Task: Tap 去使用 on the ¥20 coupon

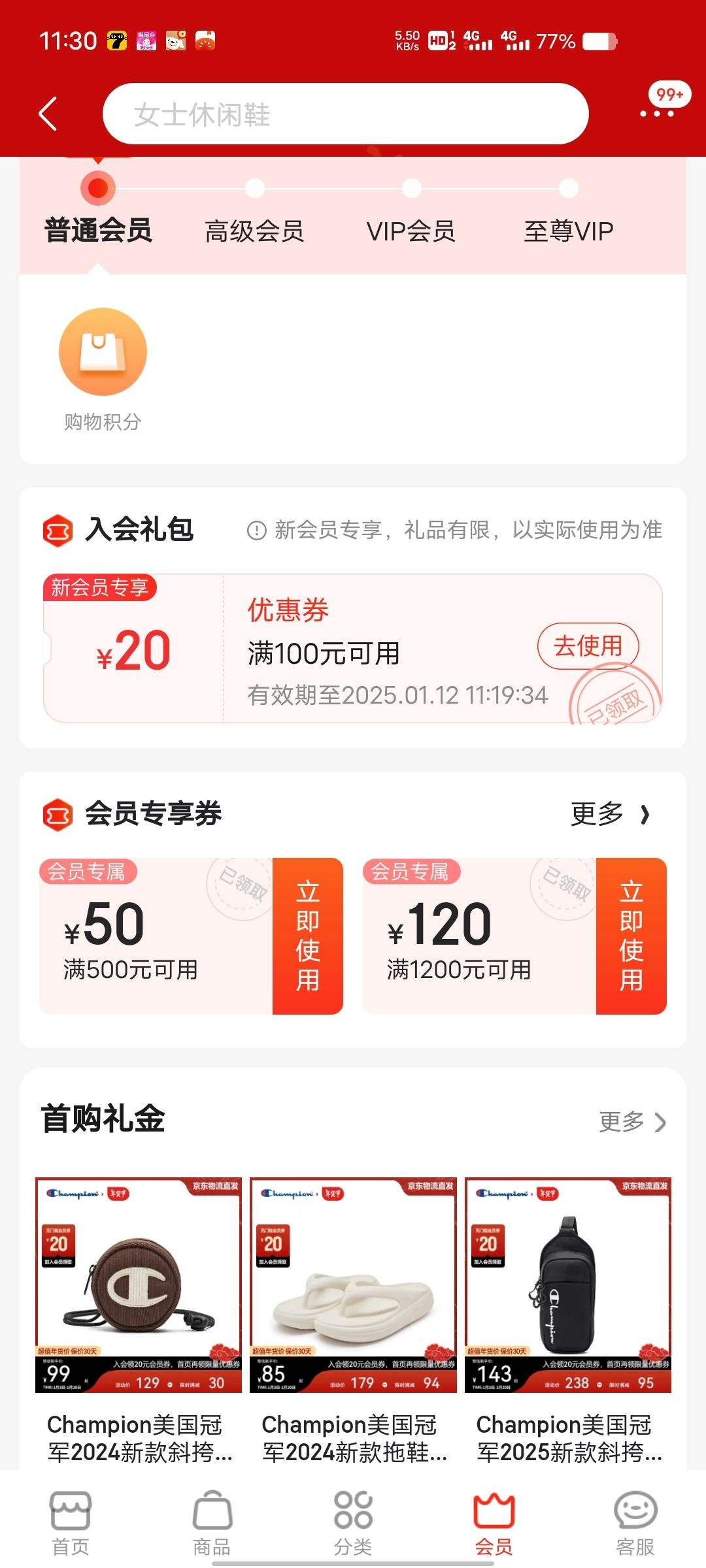Action: coord(588,646)
